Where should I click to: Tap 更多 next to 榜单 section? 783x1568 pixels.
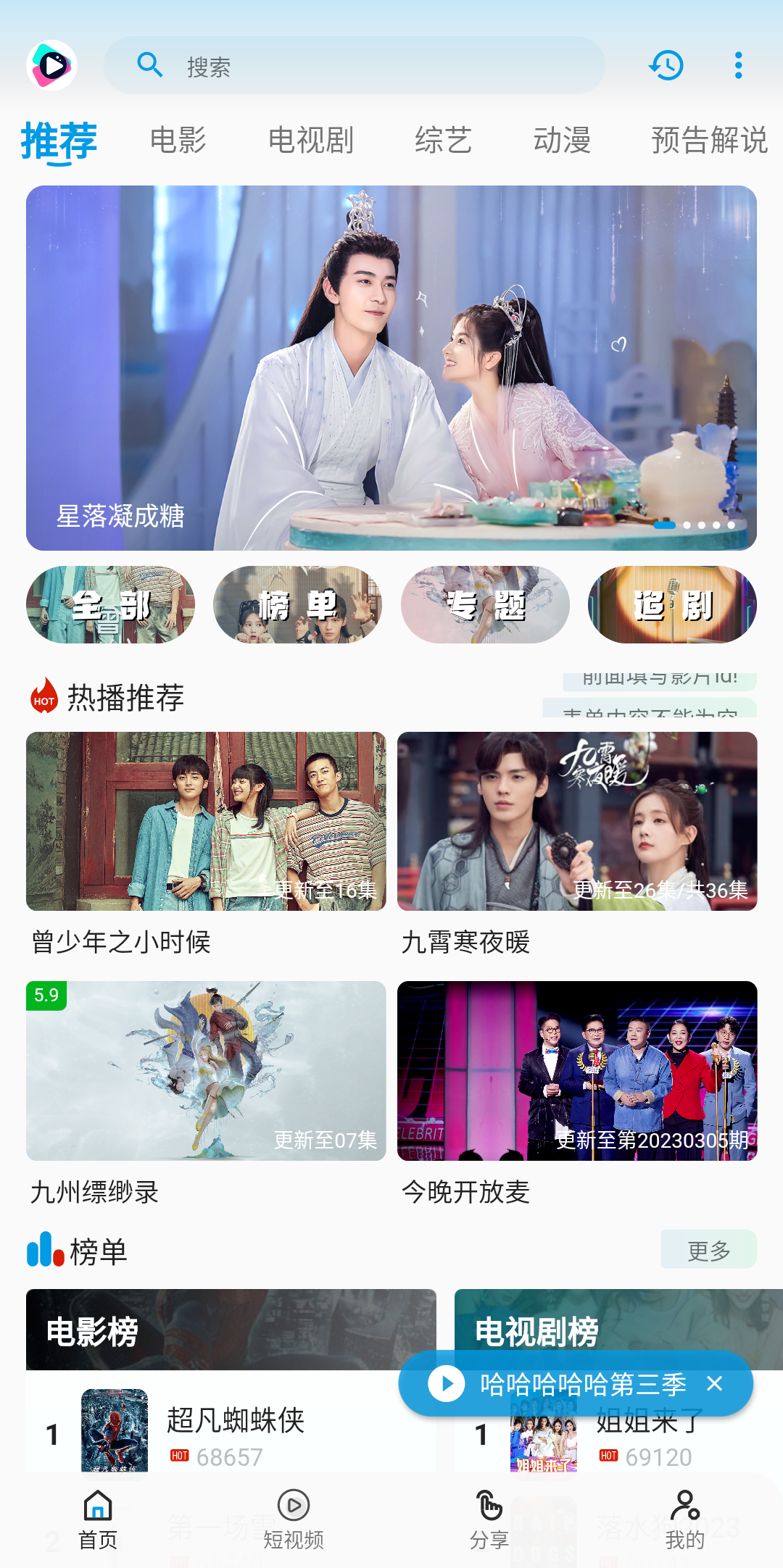(x=708, y=1248)
